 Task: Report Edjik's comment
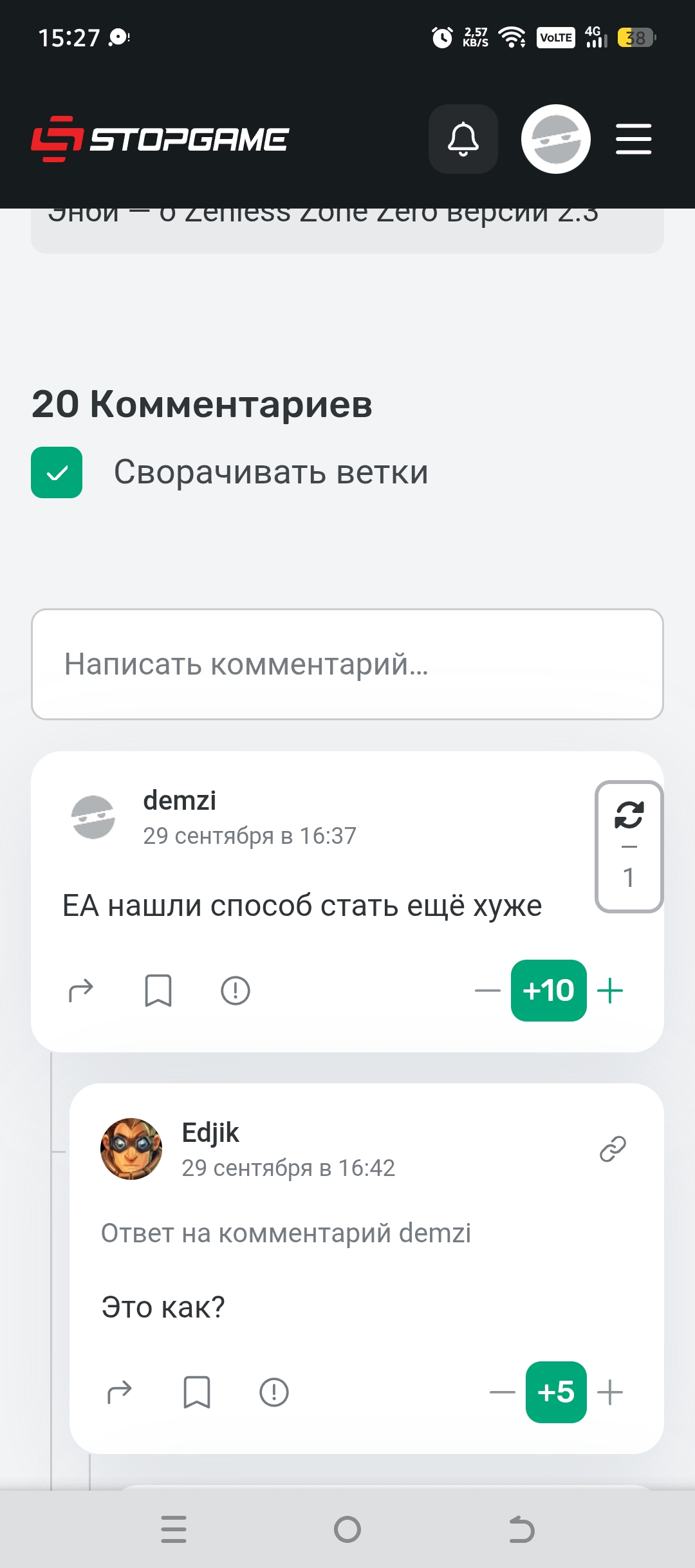[x=274, y=1392]
